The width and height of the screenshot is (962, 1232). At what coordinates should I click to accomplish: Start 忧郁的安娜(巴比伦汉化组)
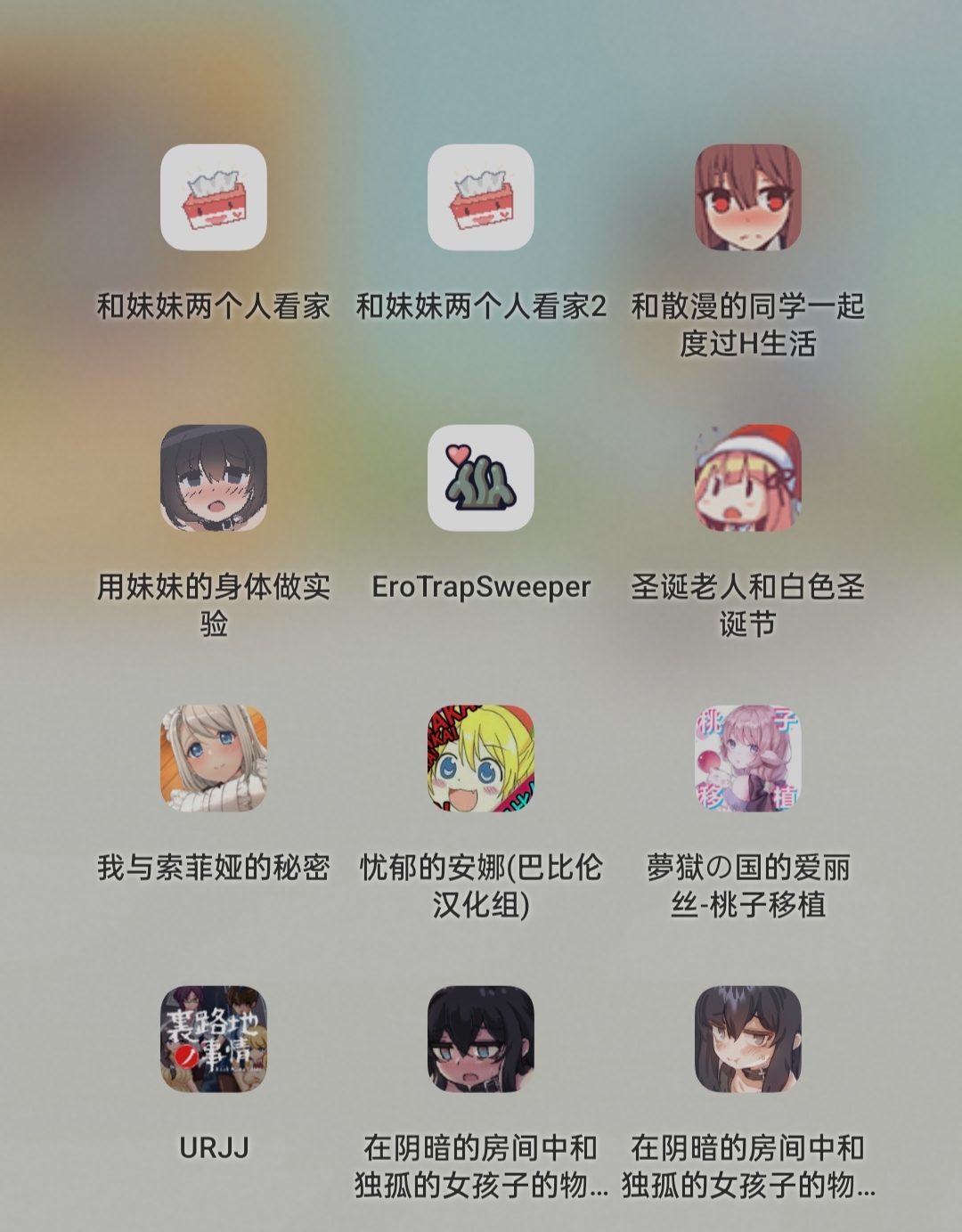pyautogui.click(x=481, y=758)
